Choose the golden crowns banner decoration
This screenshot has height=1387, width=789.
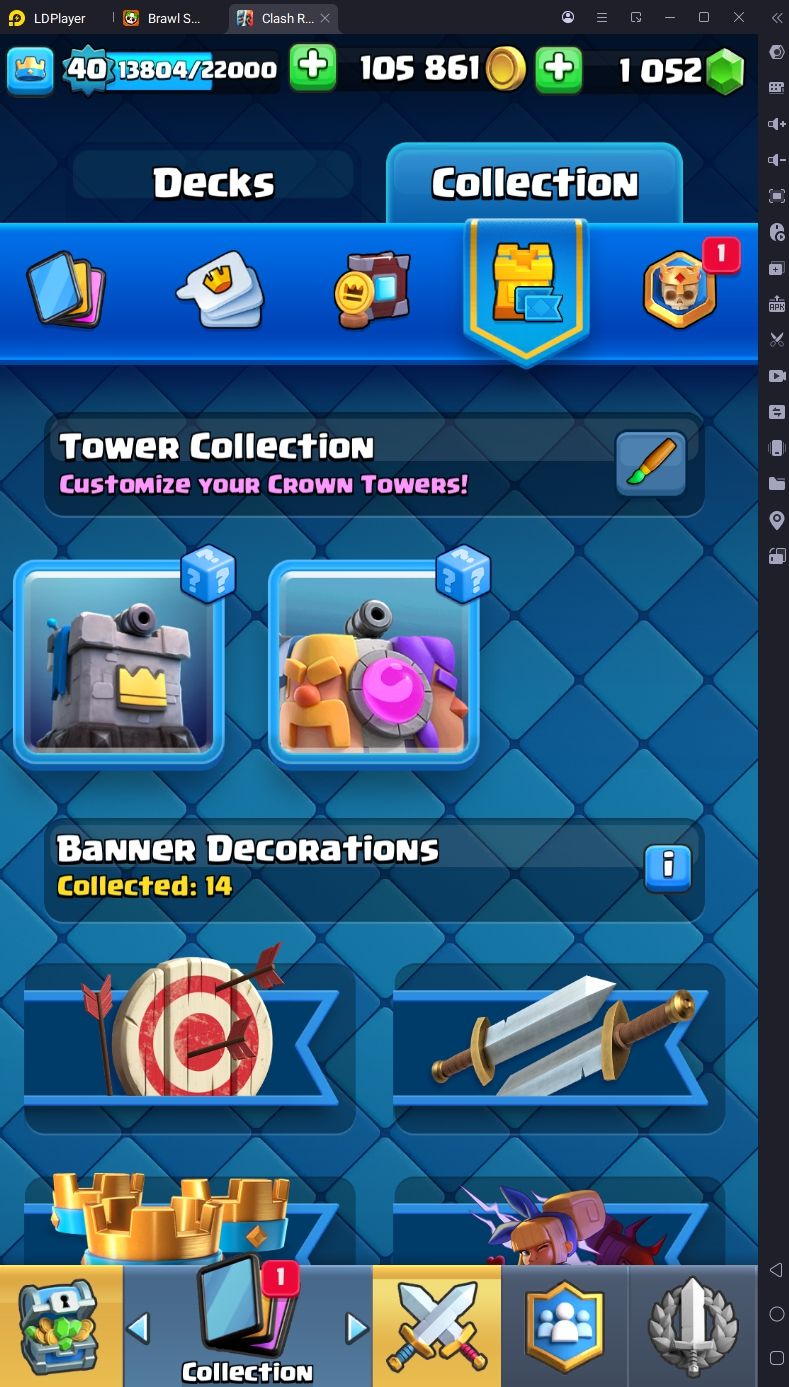point(189,1220)
